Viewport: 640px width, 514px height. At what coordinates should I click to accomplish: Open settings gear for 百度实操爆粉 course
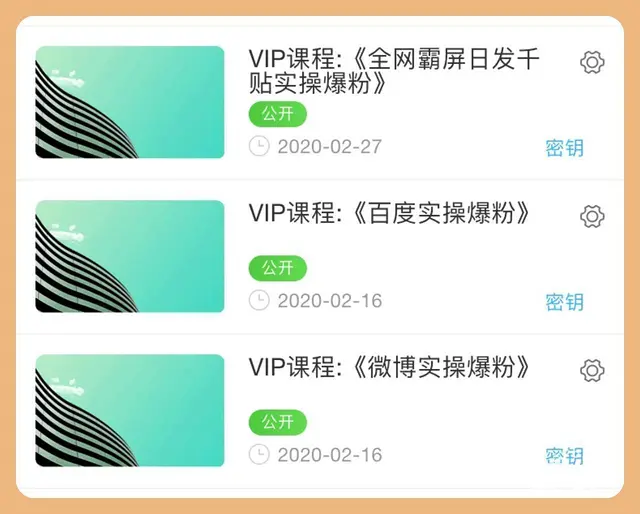point(592,216)
